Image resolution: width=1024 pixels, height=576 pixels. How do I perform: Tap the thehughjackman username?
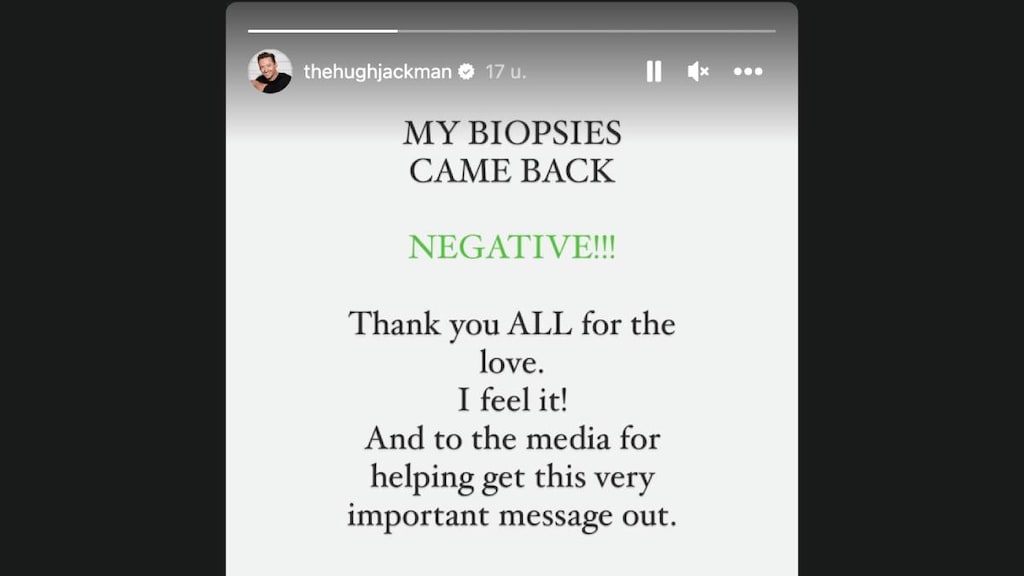(377, 72)
